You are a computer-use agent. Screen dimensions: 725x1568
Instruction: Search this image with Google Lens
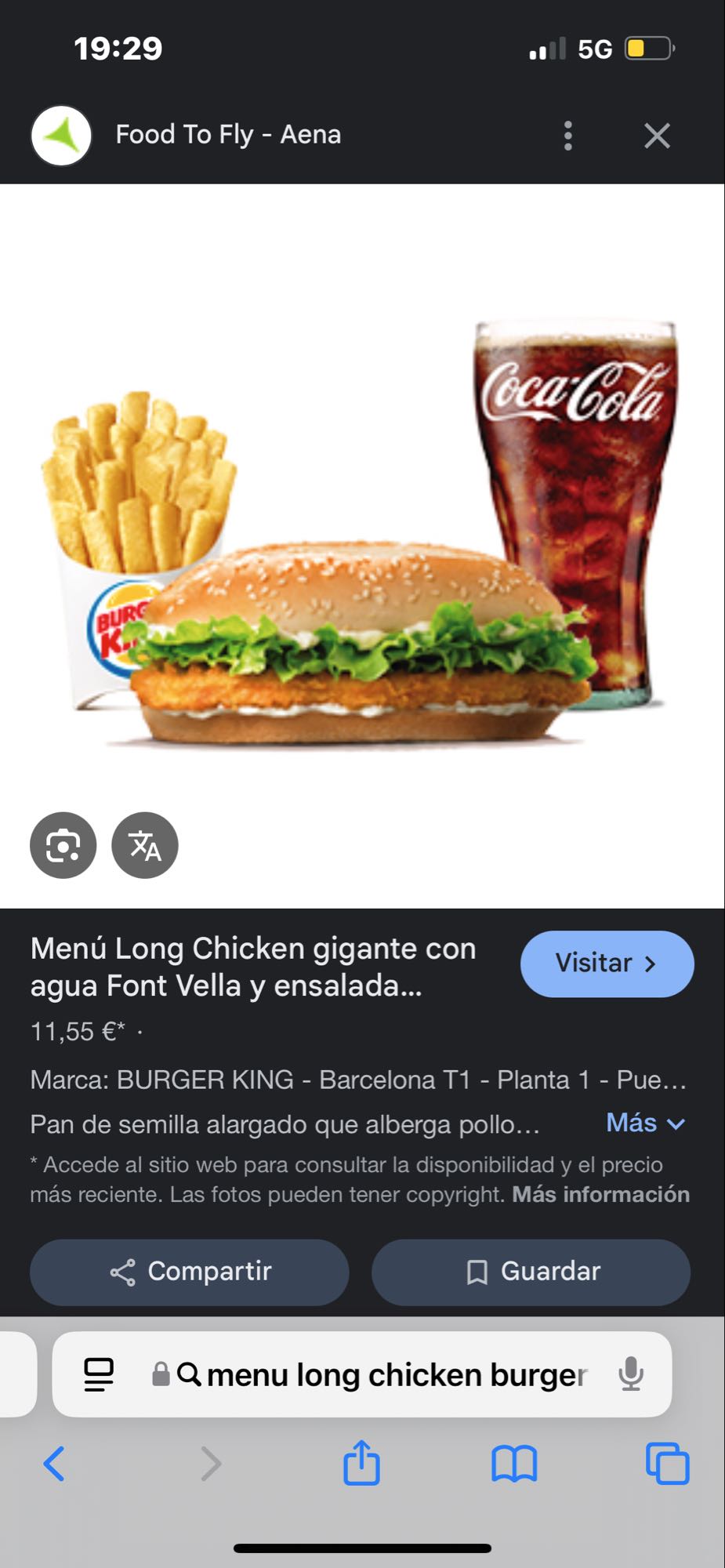click(x=63, y=845)
